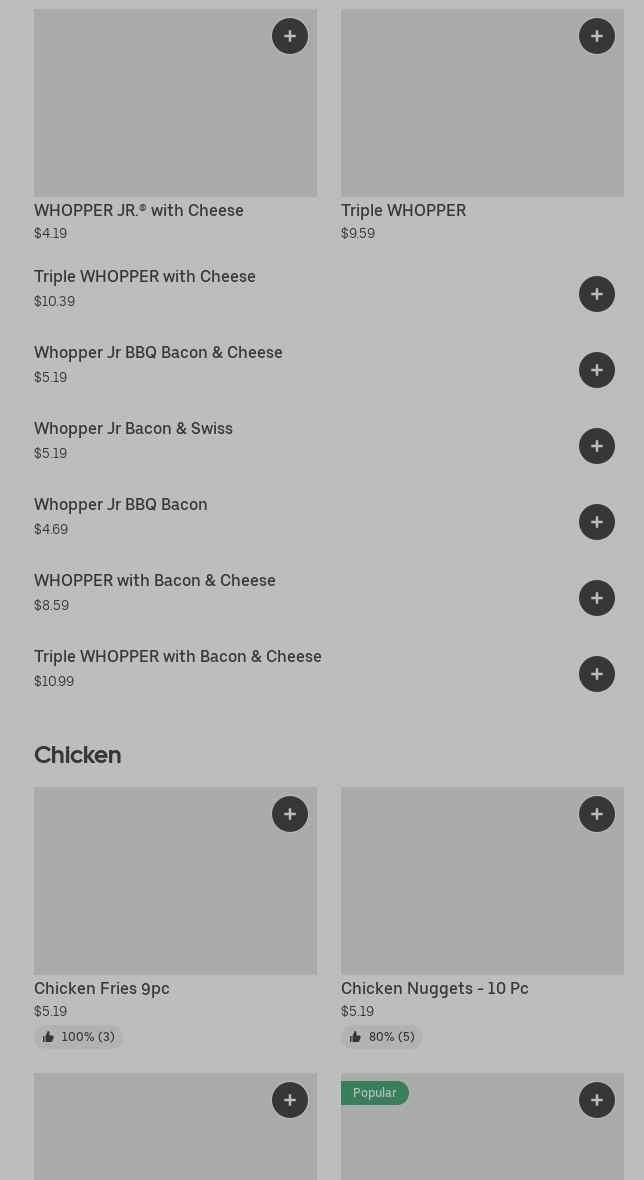Add the item marked Popular to cart

pos(597,1100)
